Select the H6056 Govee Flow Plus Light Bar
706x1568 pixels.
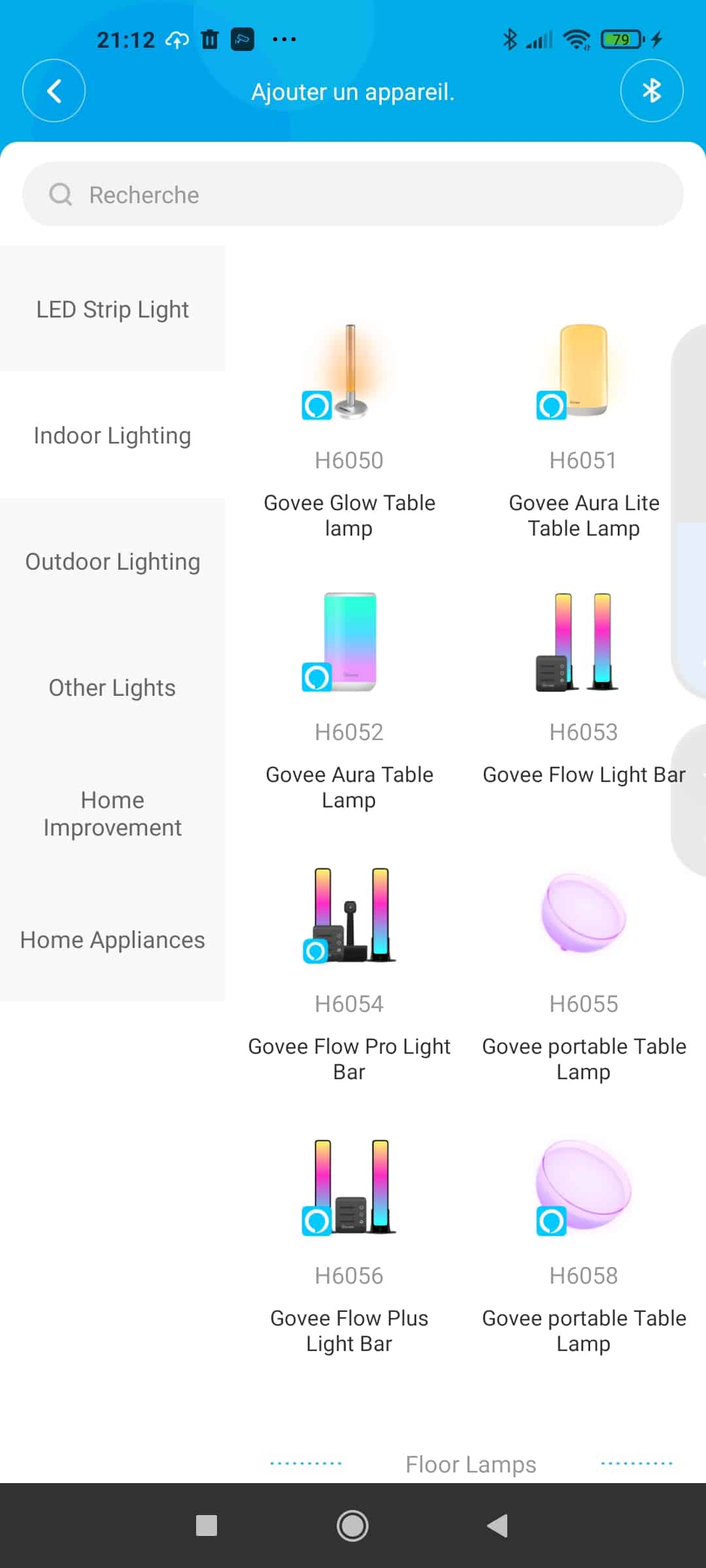tap(349, 1245)
